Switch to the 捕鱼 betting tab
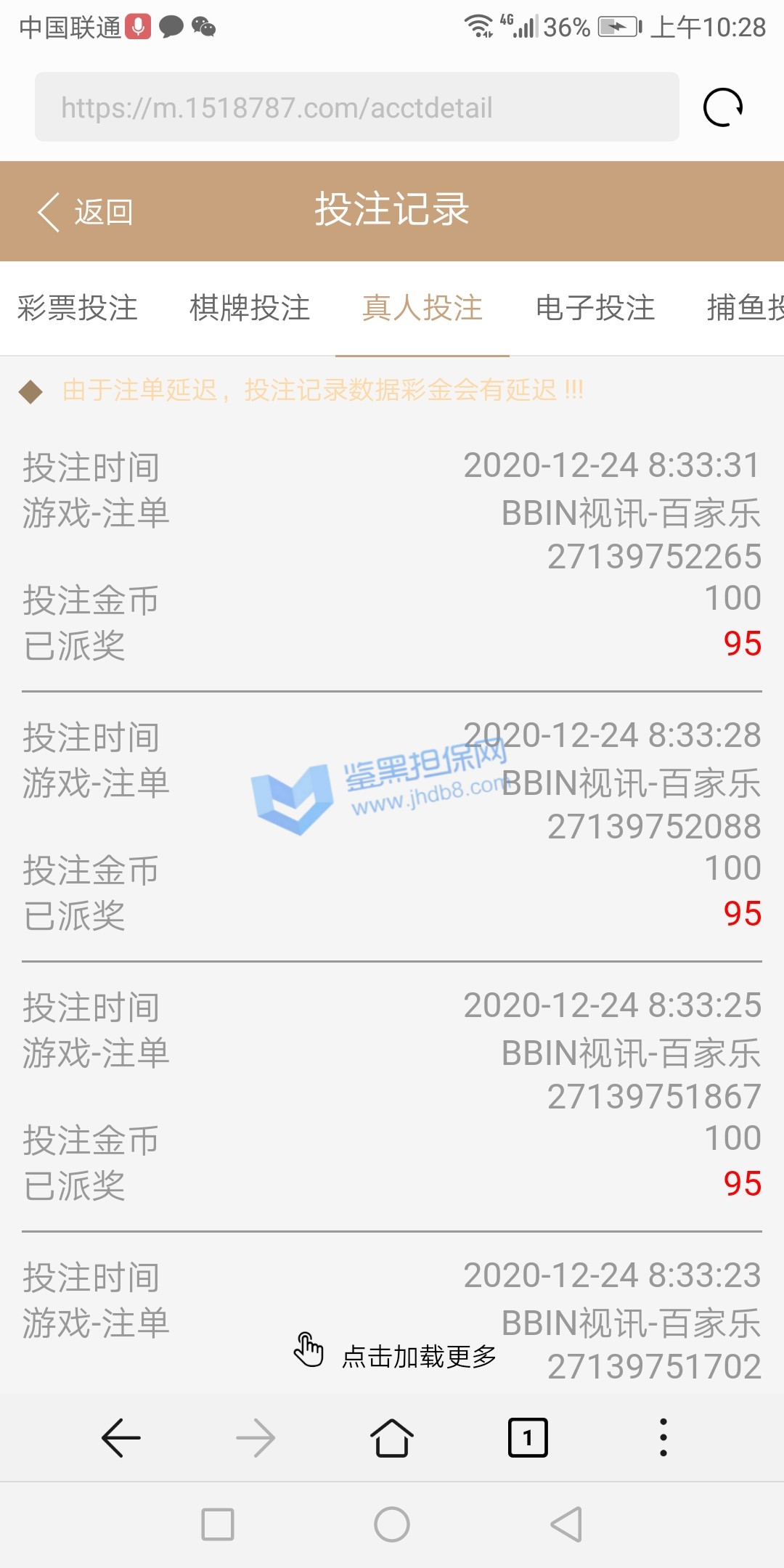 pyautogui.click(x=745, y=308)
